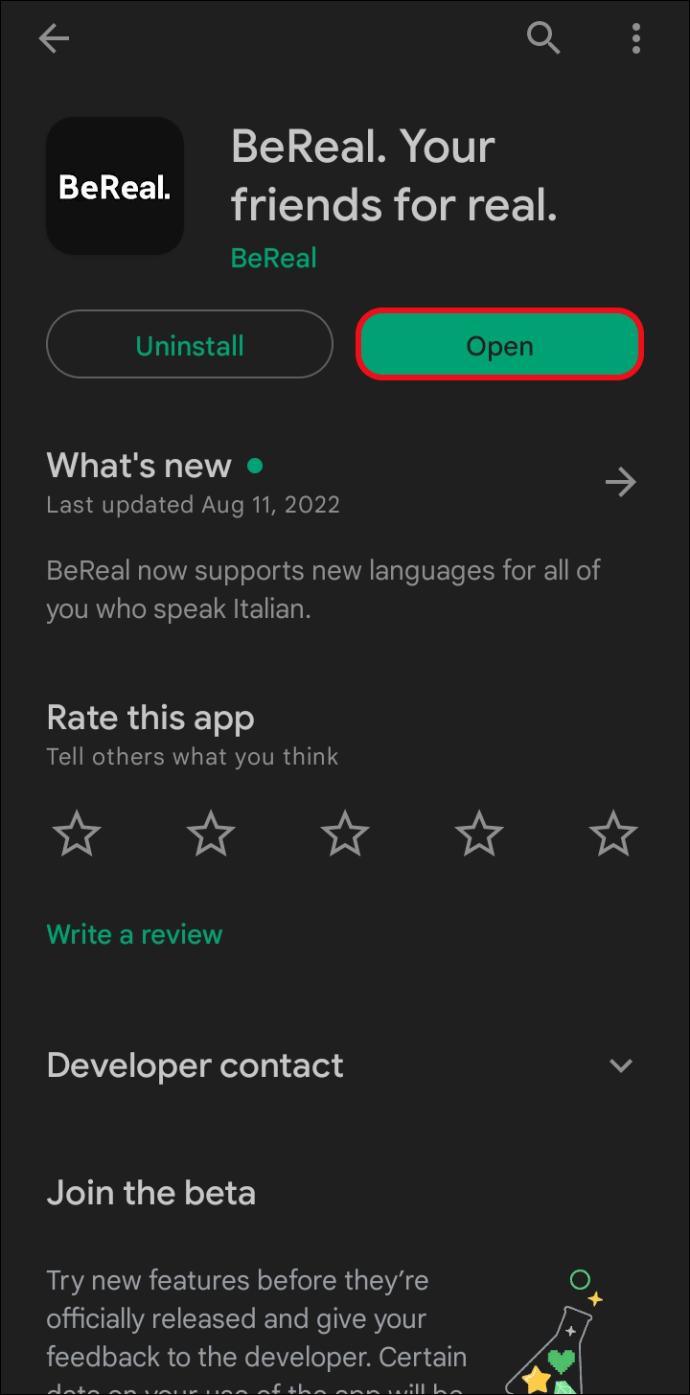Write a review for BeReal
The height and width of the screenshot is (1395, 690).
(135, 934)
